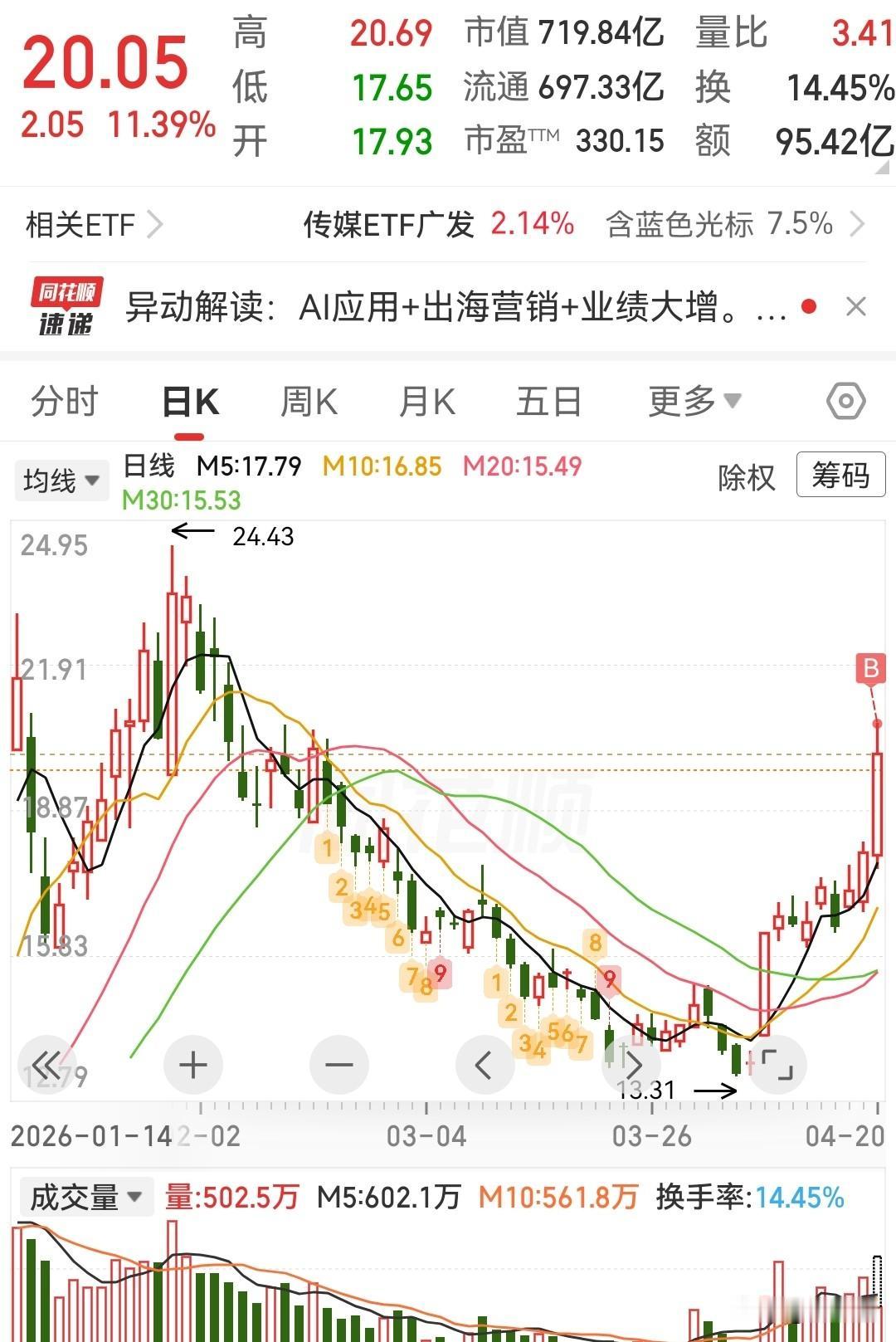Screen dimensions: 896x1342
Task: Toggle 除权 ex-rights display mode
Action: click(x=745, y=478)
